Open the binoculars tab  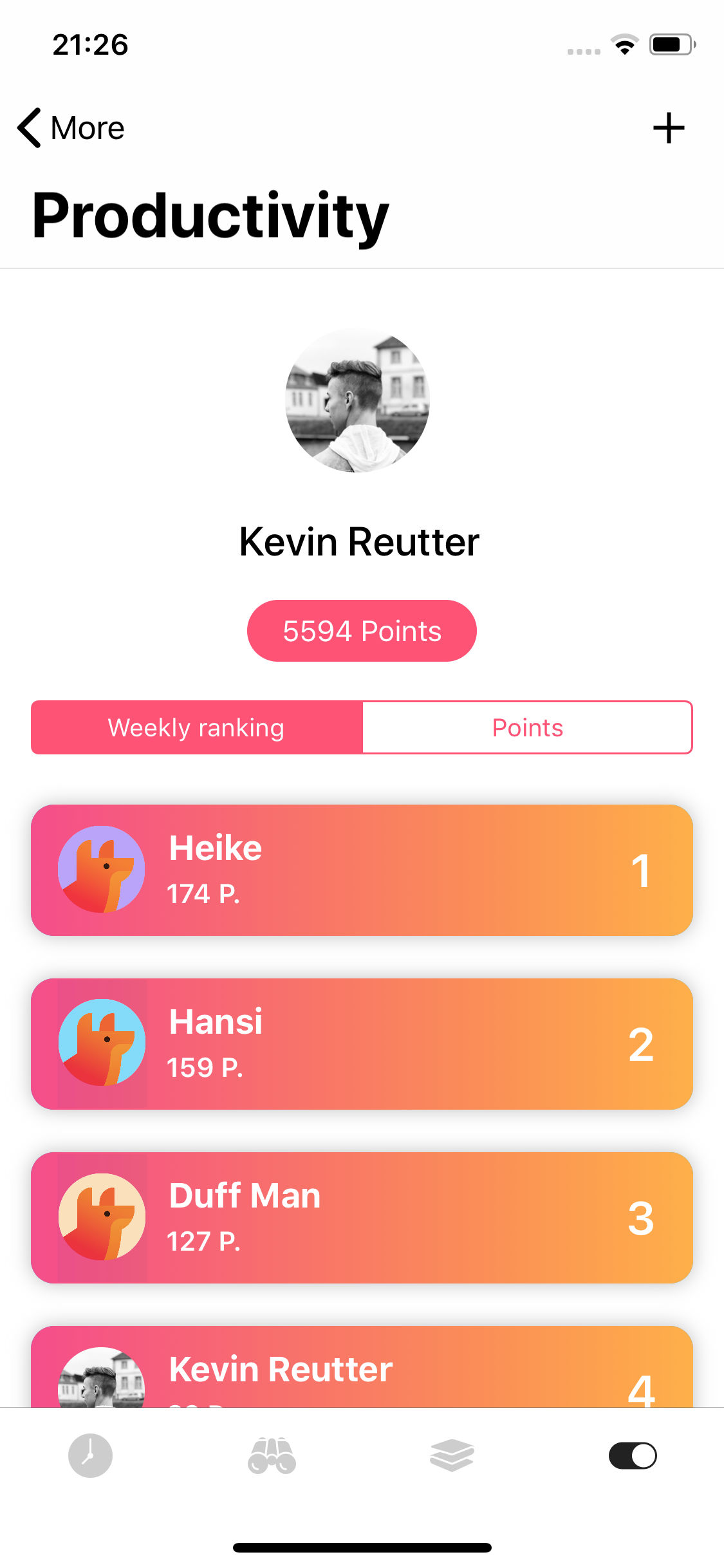coord(272,1456)
